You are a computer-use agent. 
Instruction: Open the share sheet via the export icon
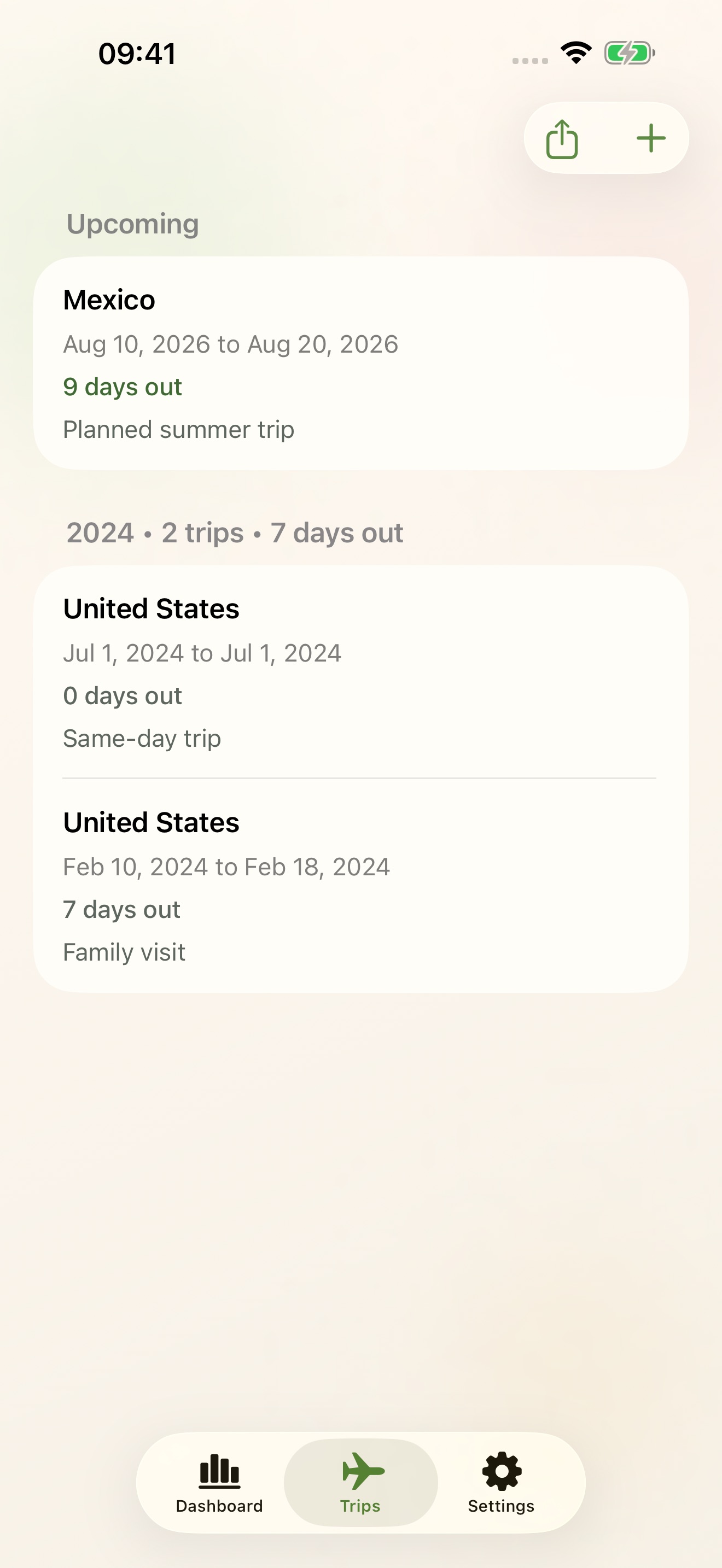click(561, 138)
